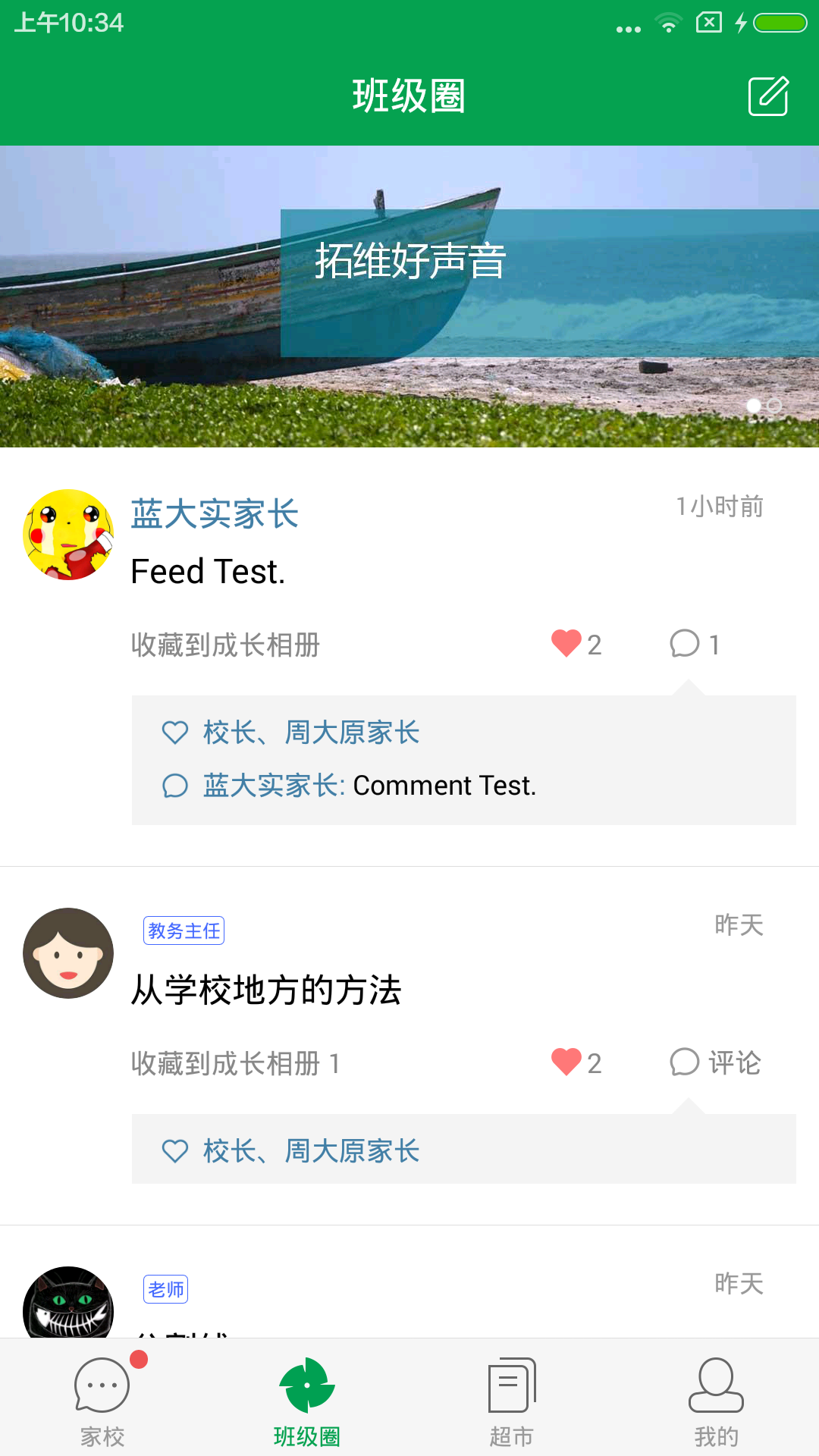
Task: Tap the 教务主任 role tag badge
Action: pyautogui.click(x=183, y=930)
